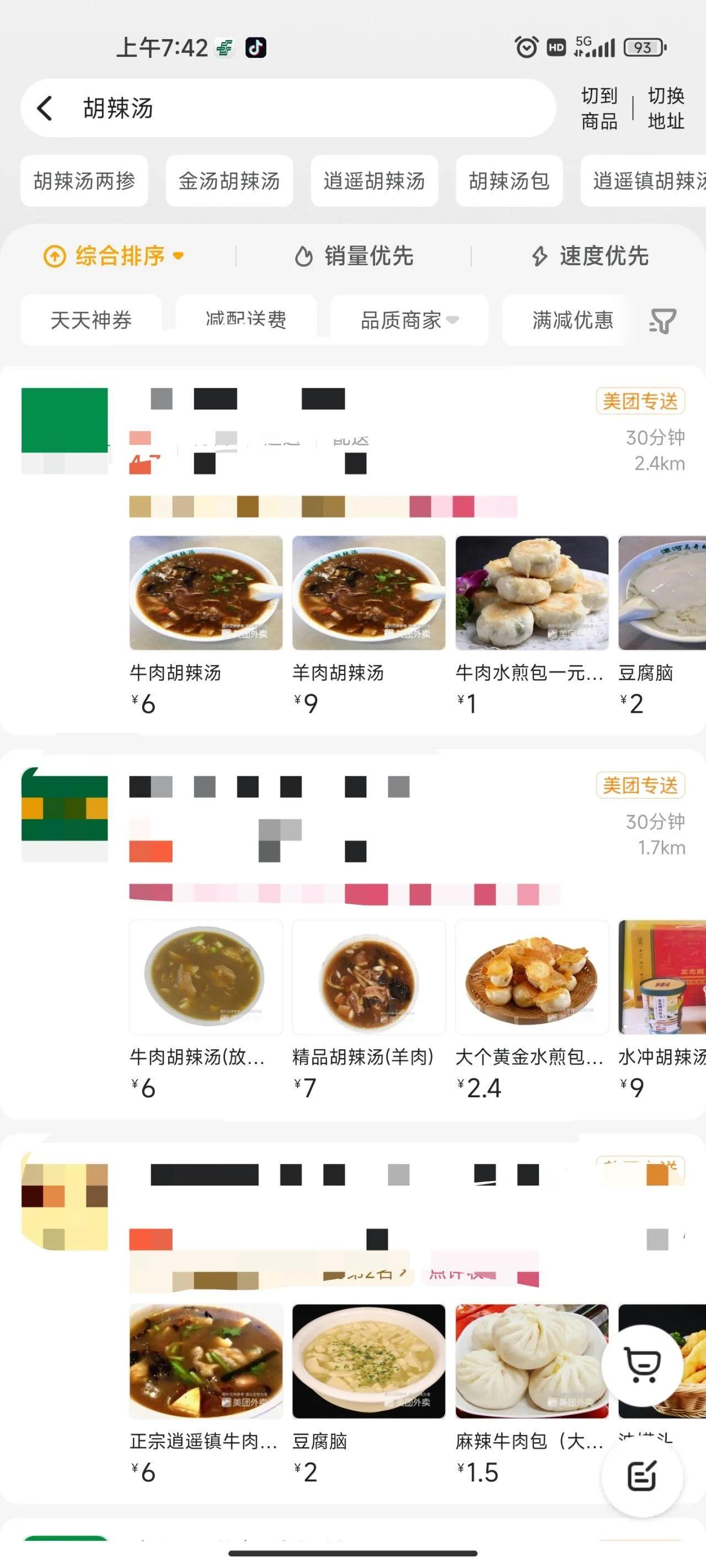Select the 胡辣汤两掺 suggestion chip
This screenshot has width=706, height=1568.
(x=85, y=181)
